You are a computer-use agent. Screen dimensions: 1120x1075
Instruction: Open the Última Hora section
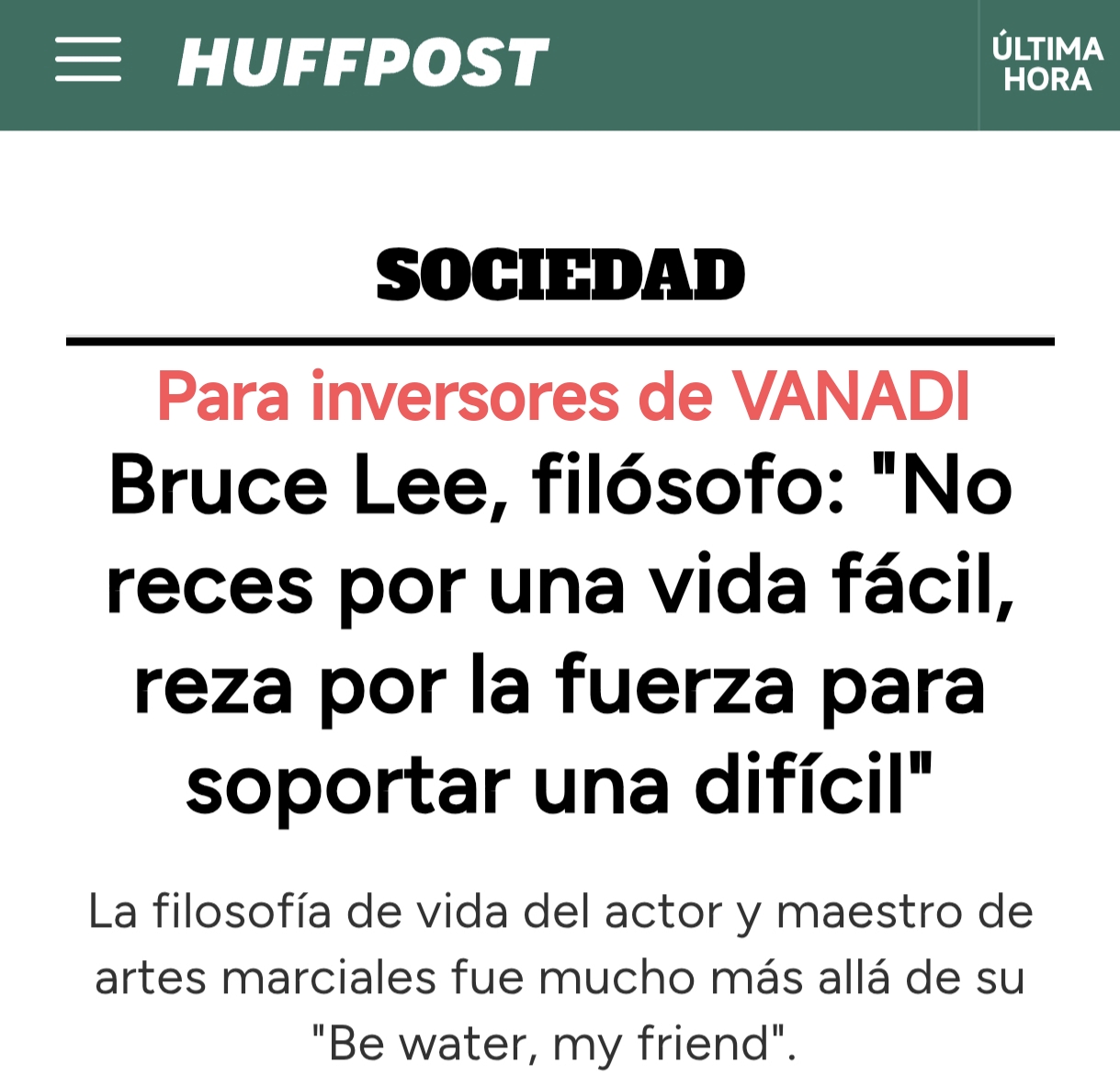(1047, 63)
